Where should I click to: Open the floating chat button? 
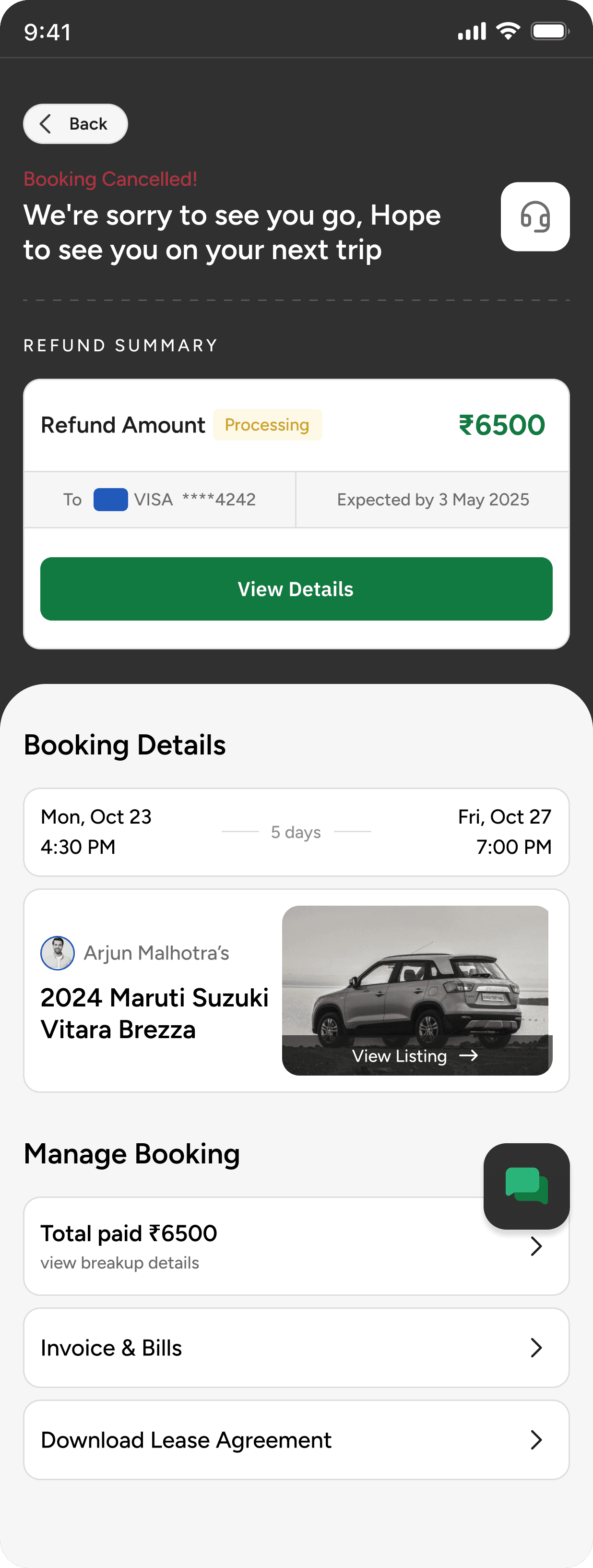tap(527, 1186)
